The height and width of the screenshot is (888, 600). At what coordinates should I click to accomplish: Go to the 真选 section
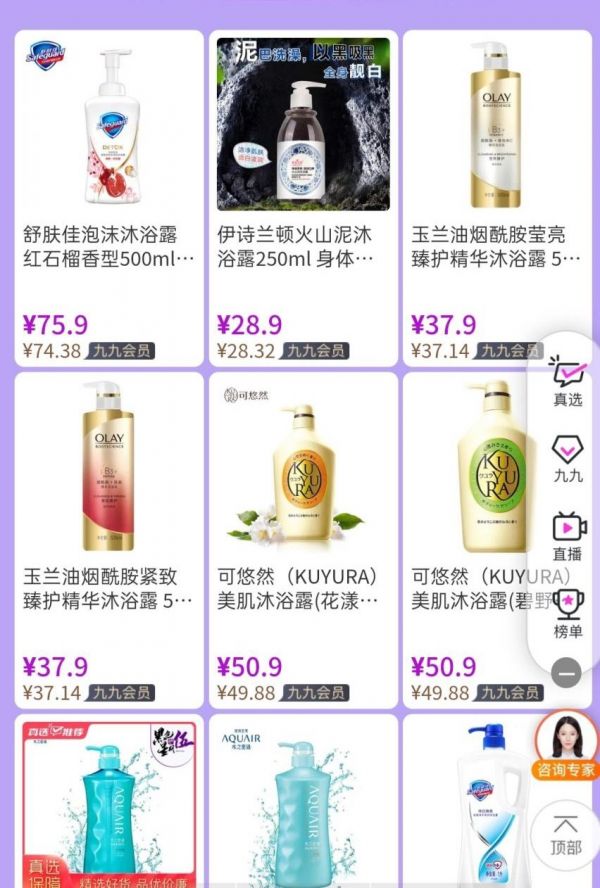point(567,380)
